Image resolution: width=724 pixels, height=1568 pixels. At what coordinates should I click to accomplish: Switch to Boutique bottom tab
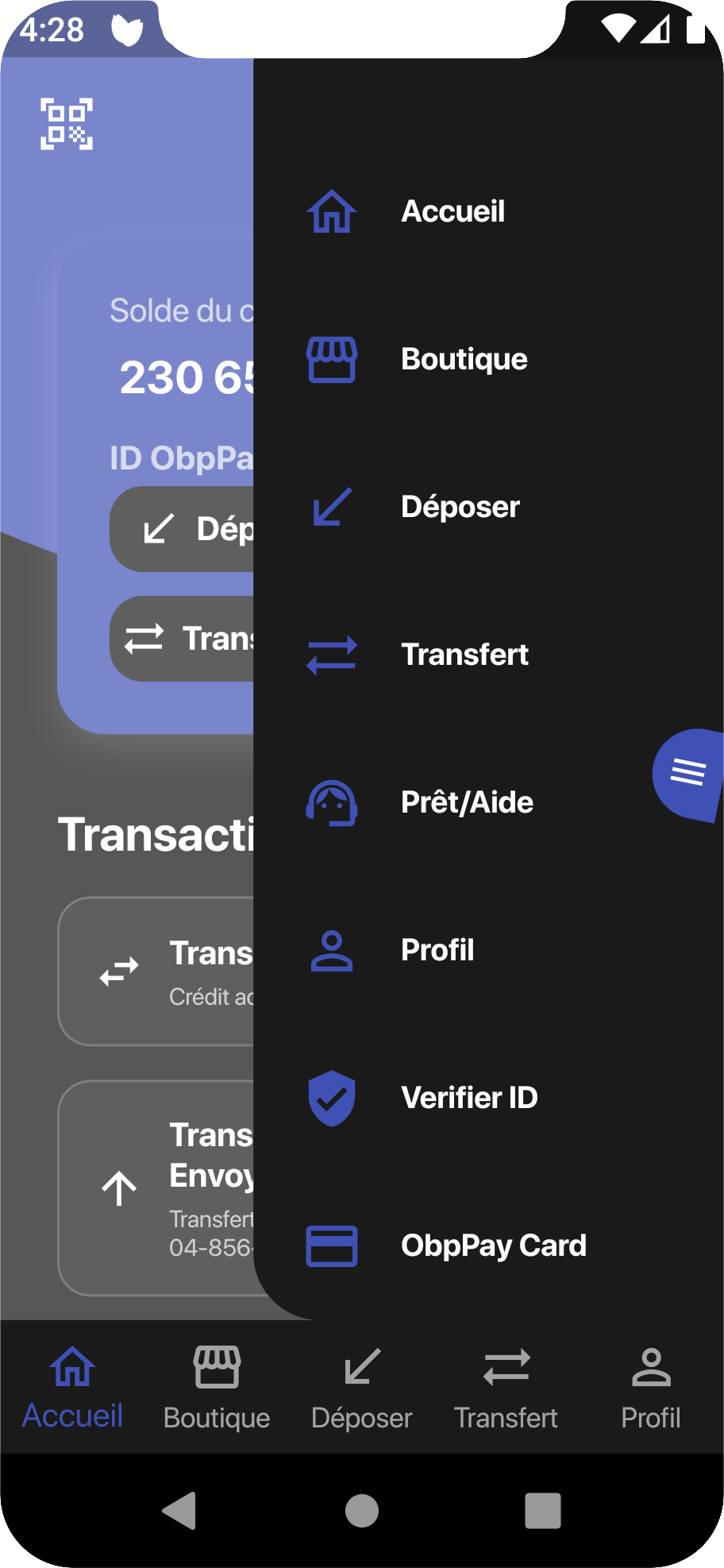click(217, 1388)
